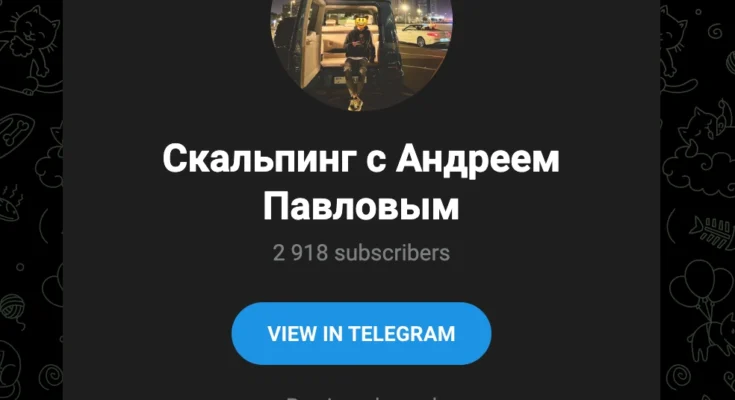Tap the View in Telegram button

point(361,333)
